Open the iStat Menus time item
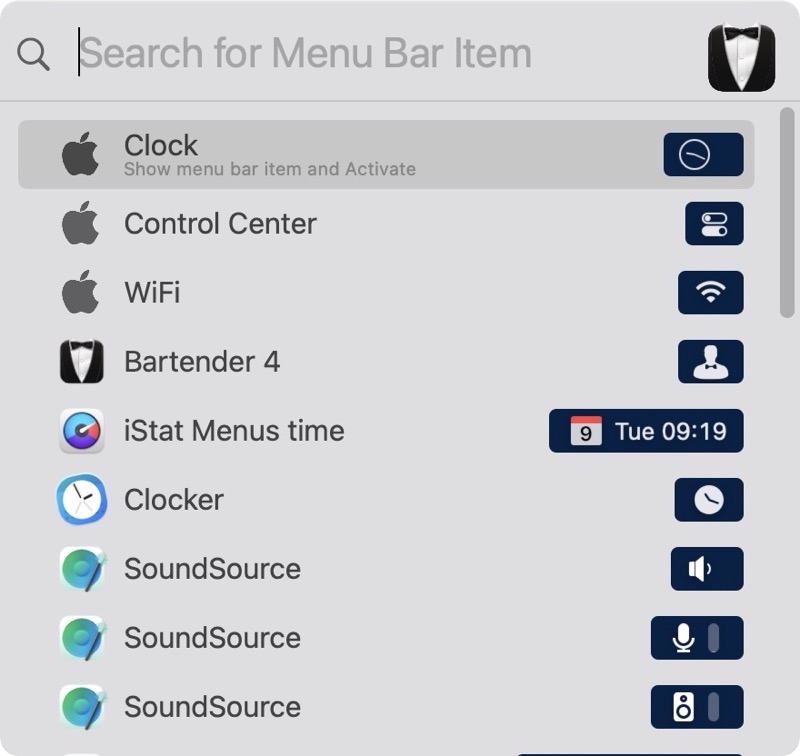The width and height of the screenshot is (800, 756). (386, 431)
